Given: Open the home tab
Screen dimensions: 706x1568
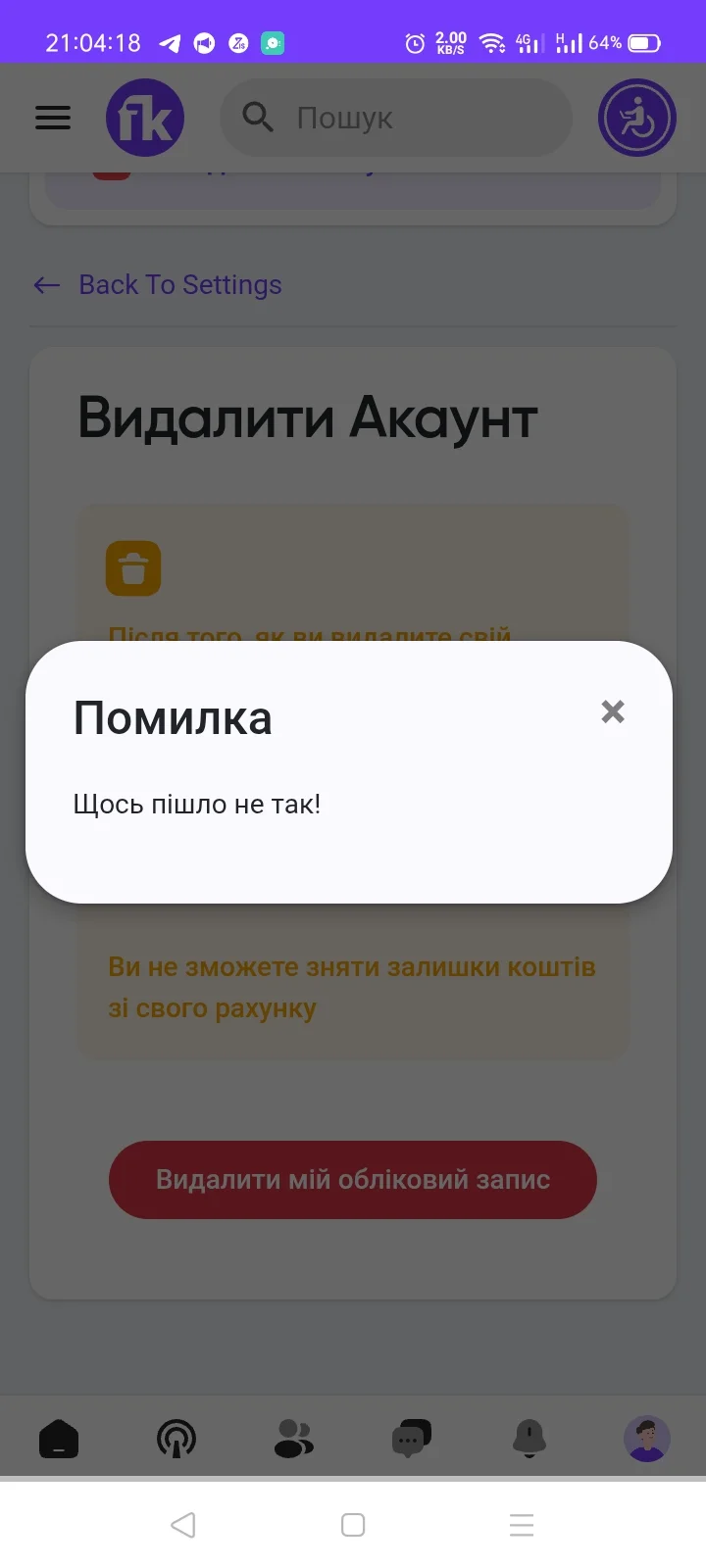Looking at the screenshot, I should pos(59,1439).
